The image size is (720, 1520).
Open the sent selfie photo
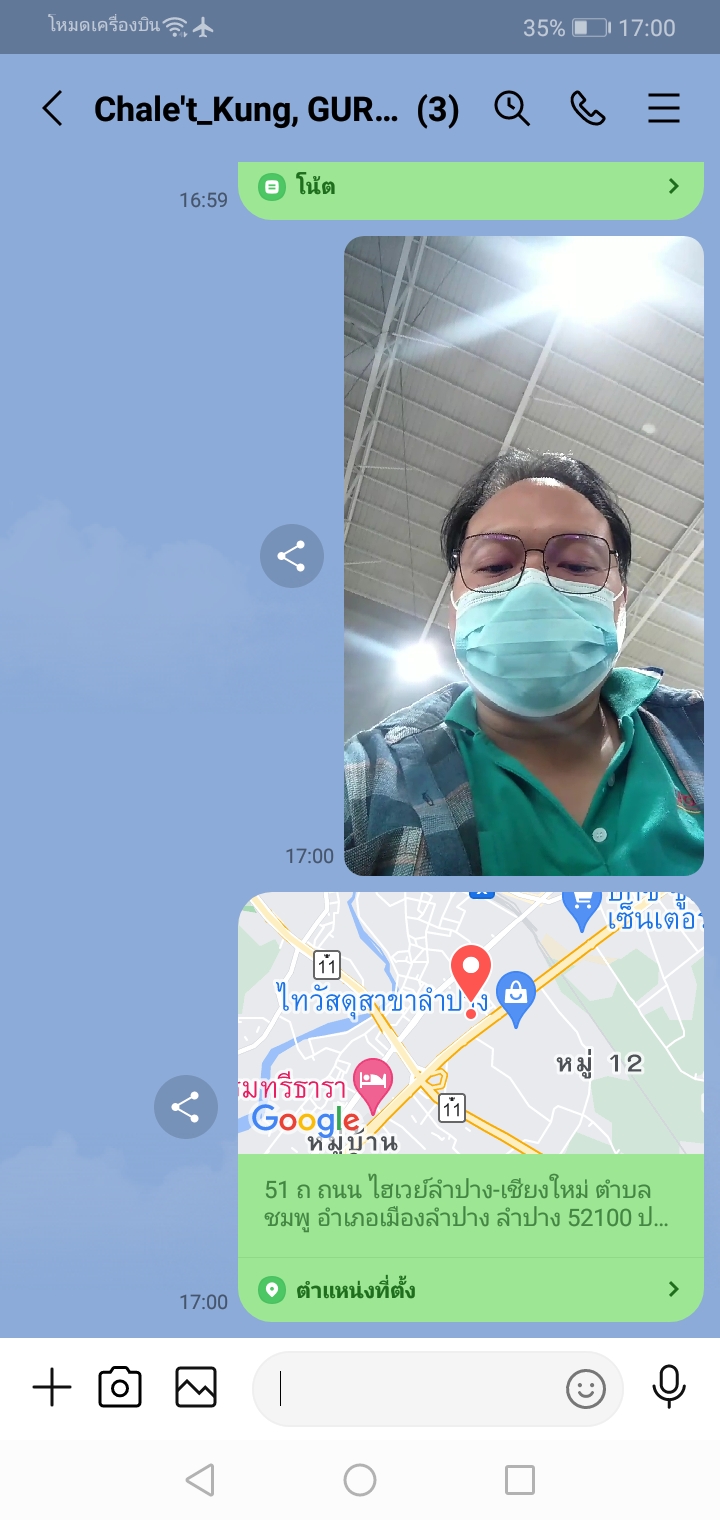[523, 556]
